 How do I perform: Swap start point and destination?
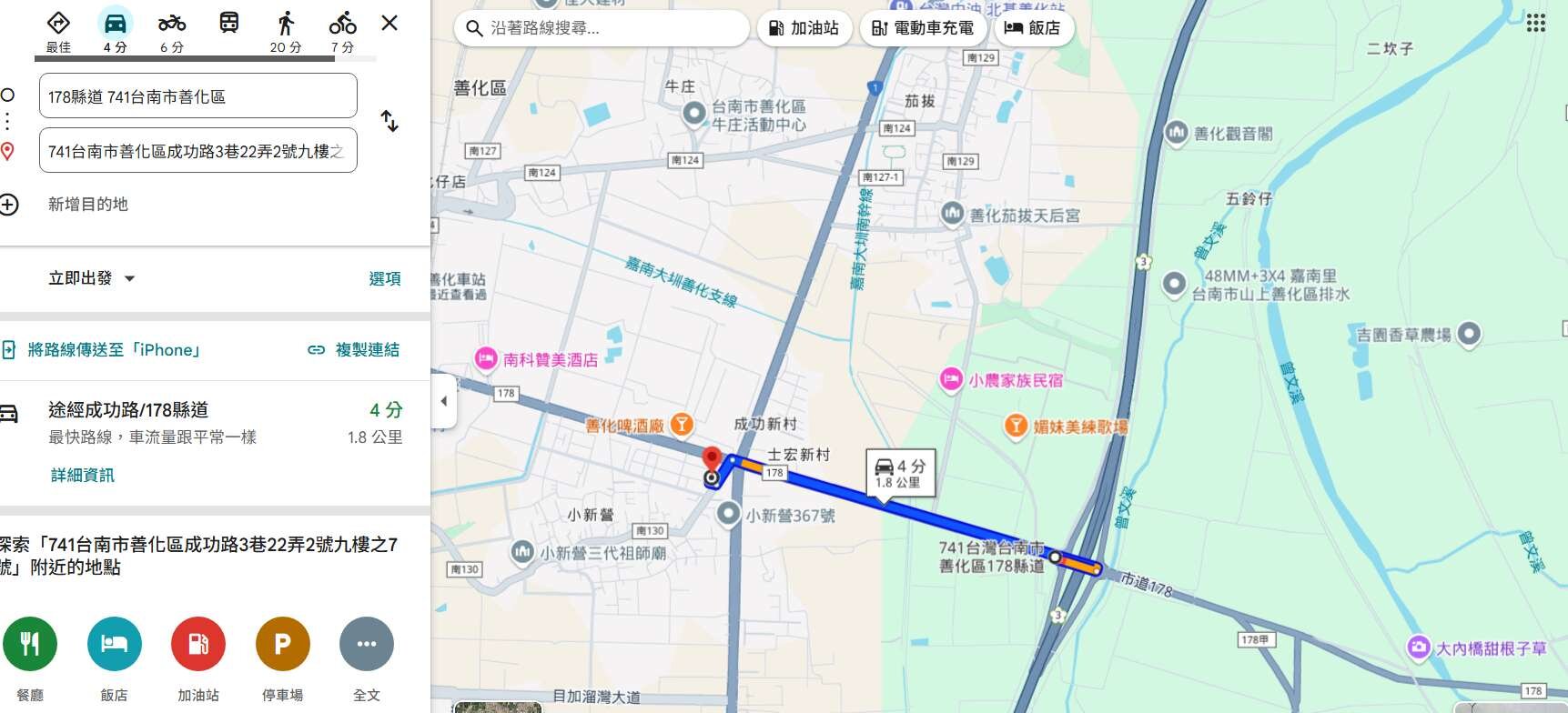[389, 121]
